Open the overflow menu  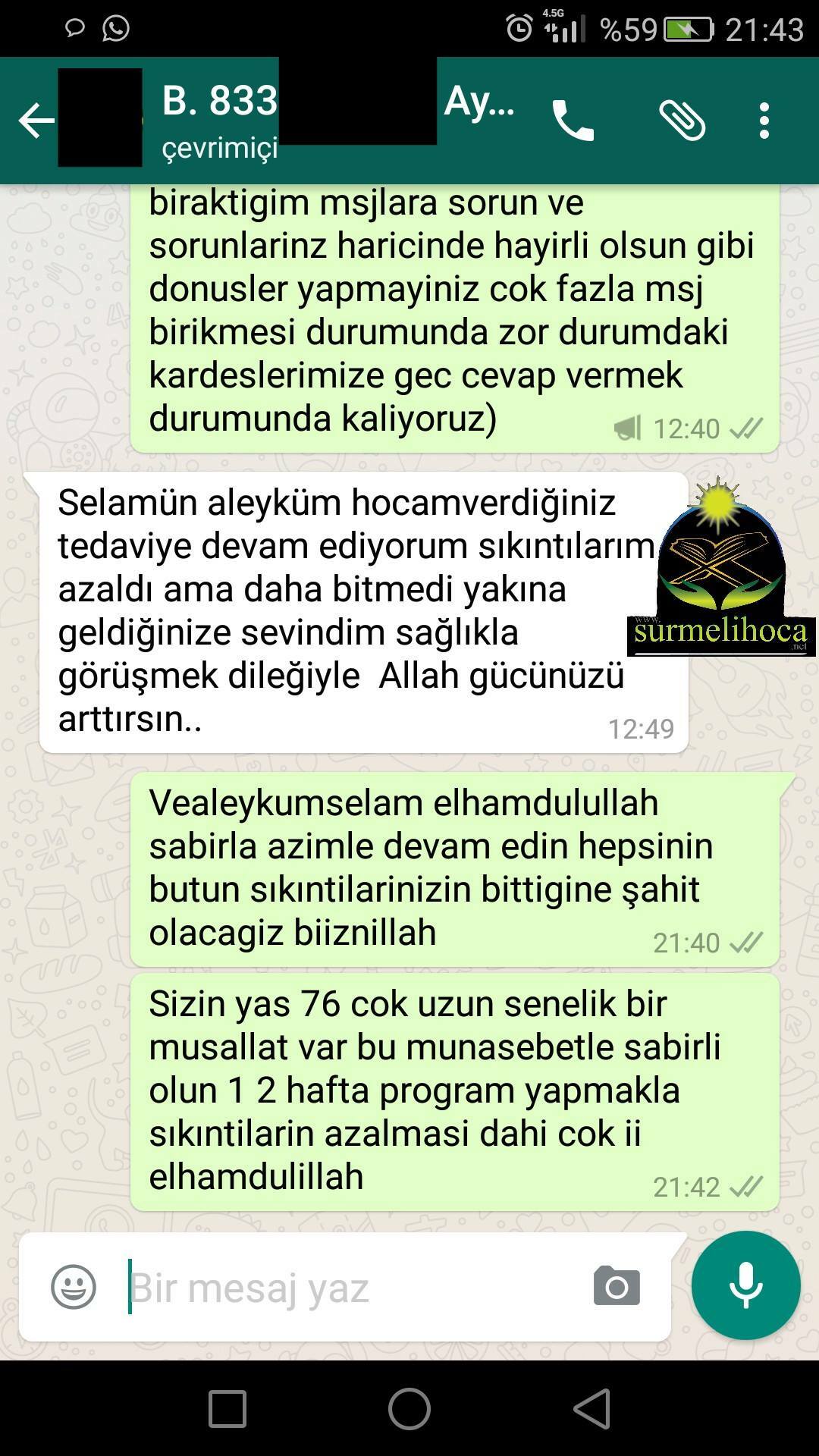(764, 121)
